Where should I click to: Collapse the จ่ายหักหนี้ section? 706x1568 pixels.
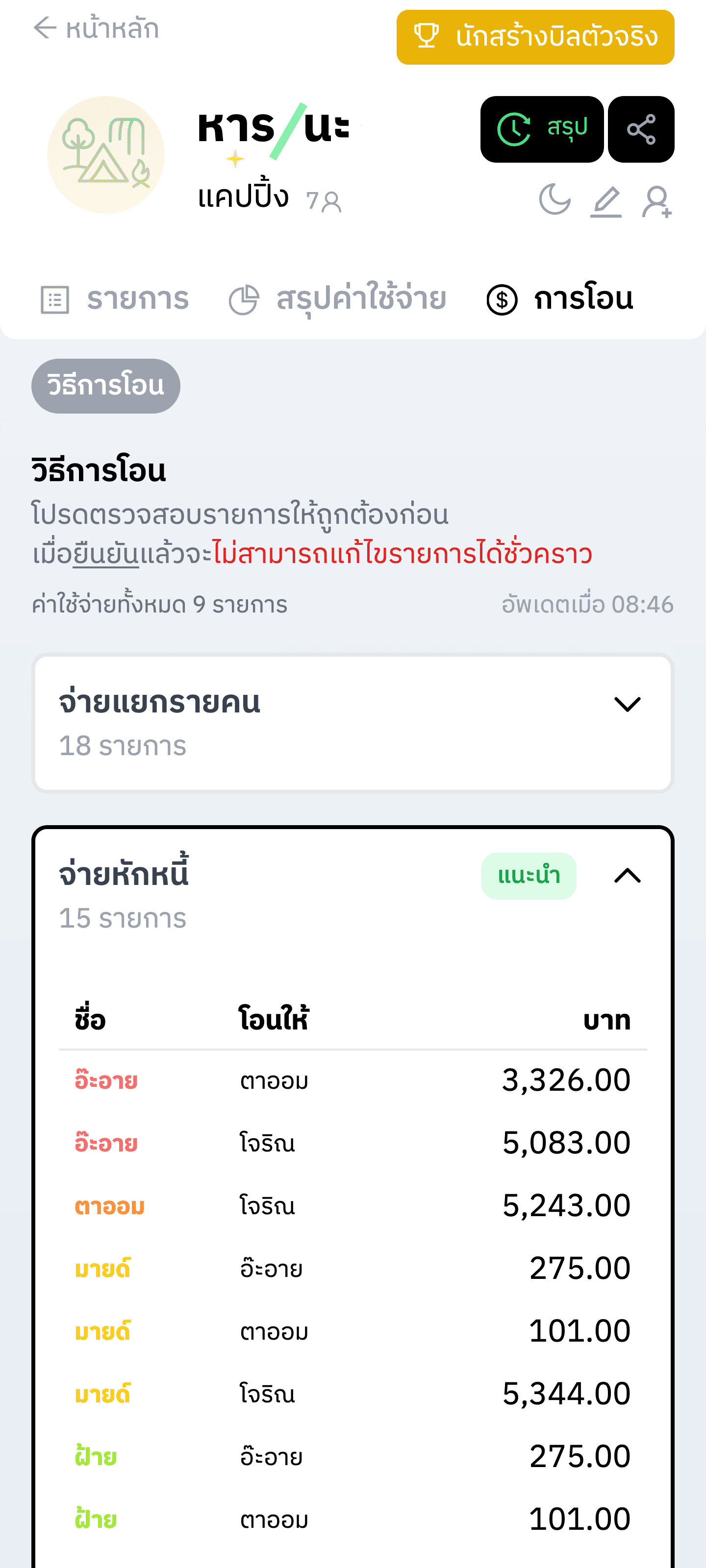(627, 876)
